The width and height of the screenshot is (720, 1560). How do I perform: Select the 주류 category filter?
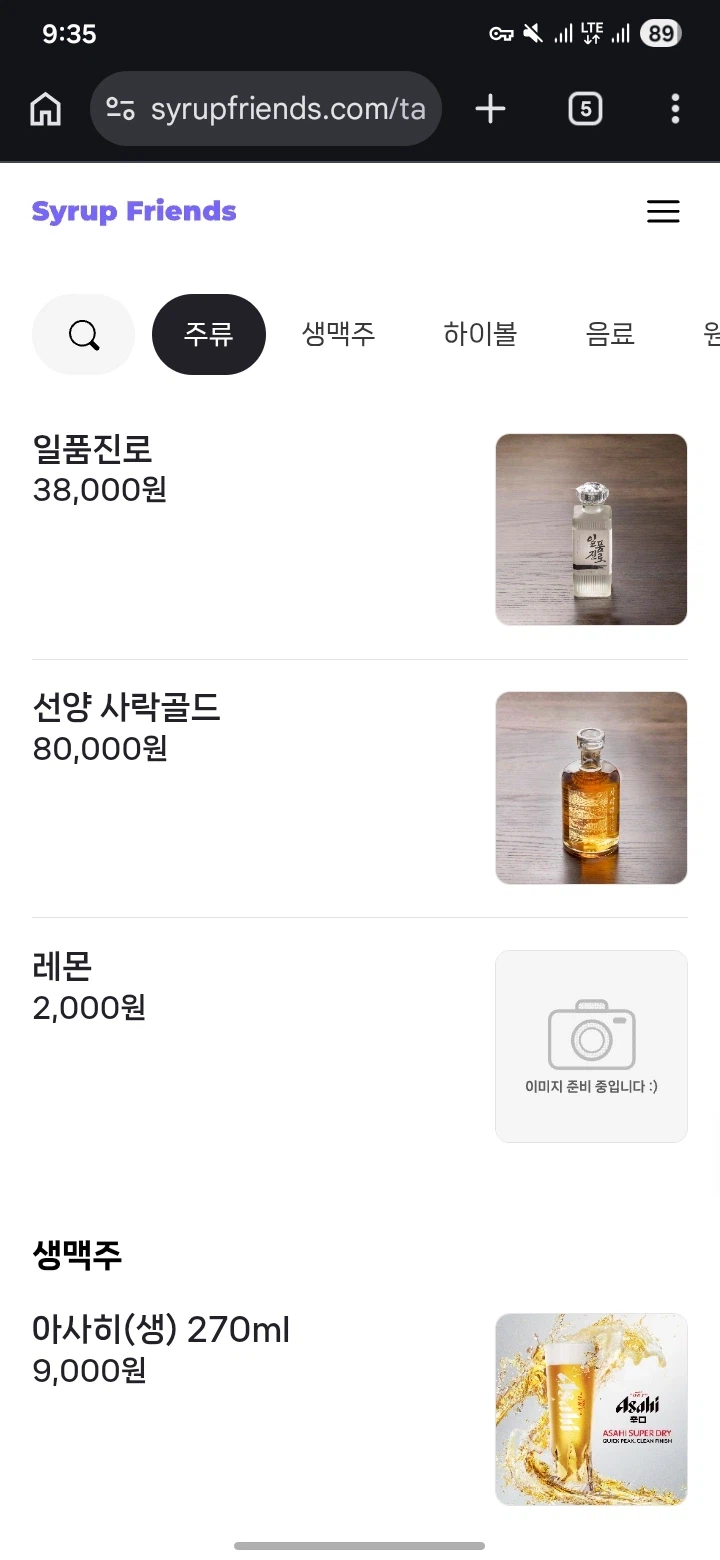(208, 334)
